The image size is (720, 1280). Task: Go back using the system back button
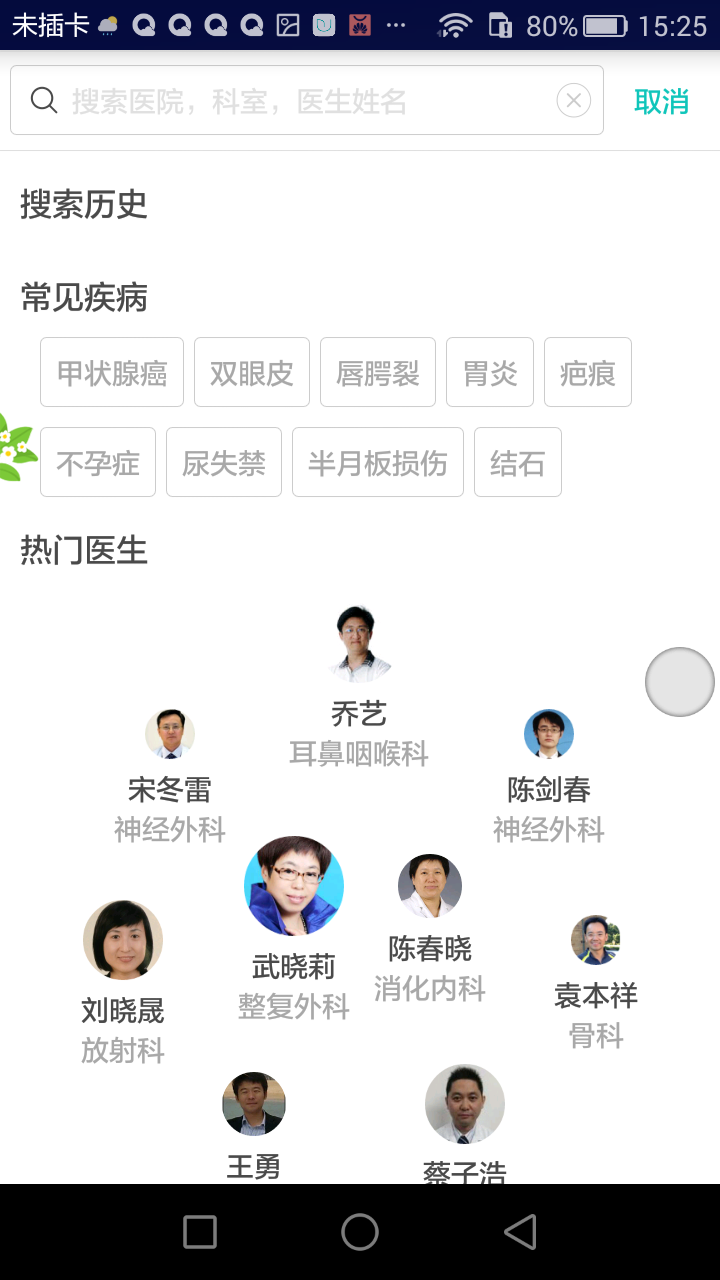click(x=520, y=1232)
